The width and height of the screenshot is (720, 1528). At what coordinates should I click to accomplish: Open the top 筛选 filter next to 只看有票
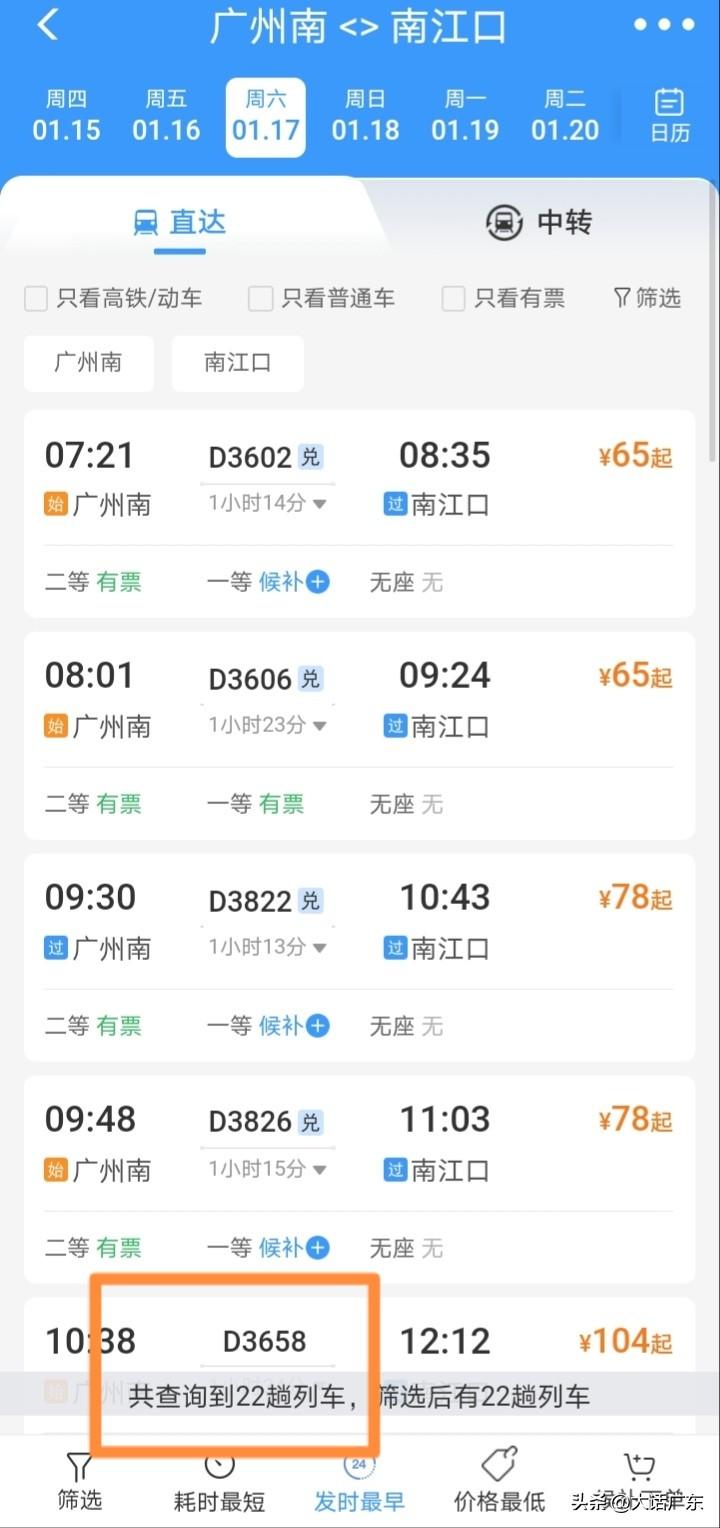tap(647, 298)
